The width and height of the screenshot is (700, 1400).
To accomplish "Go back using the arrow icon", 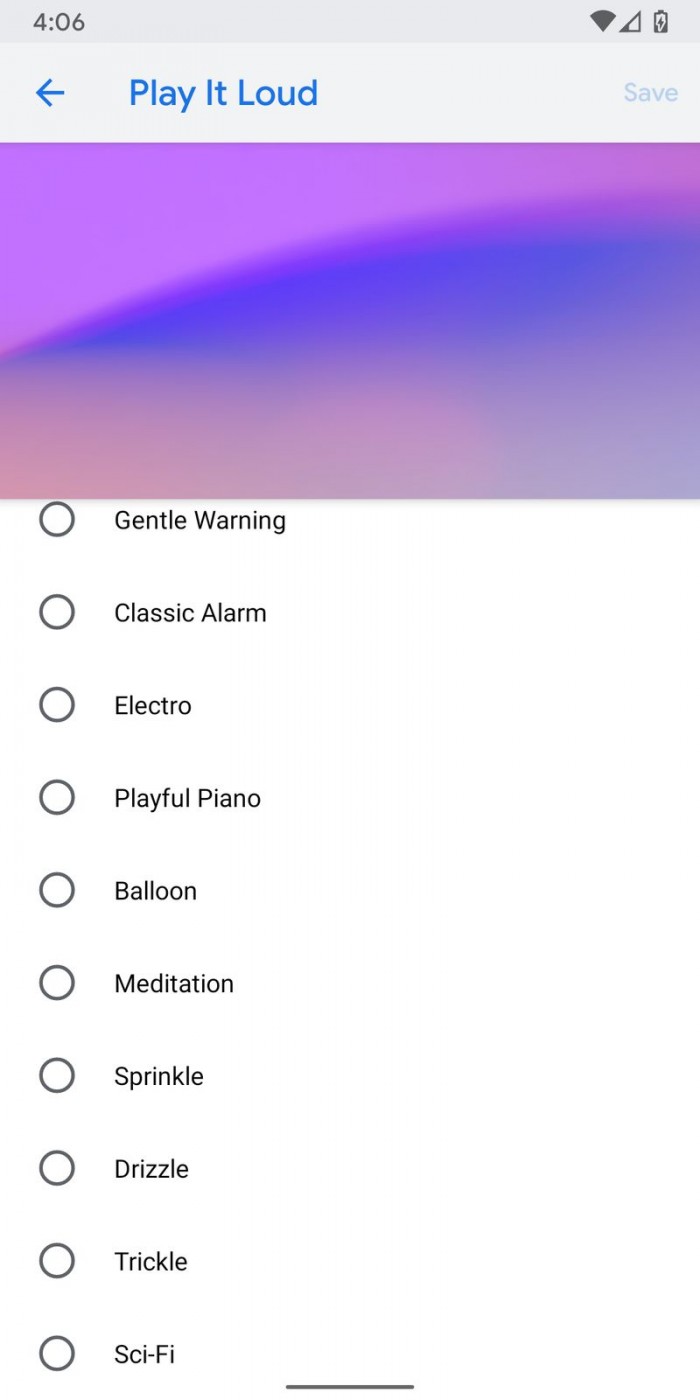I will click(50, 93).
